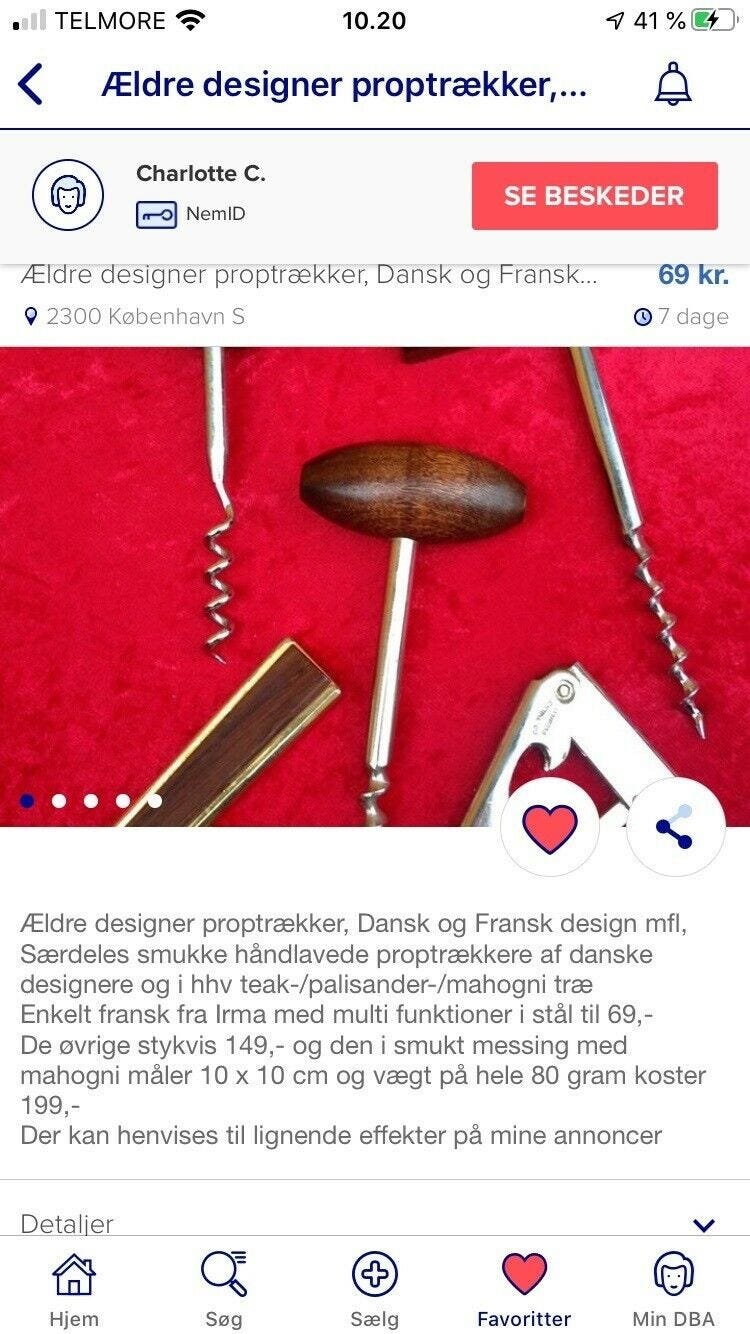Select the Søg magnifier icon
This screenshot has height=1334, width=750.
point(222,1275)
